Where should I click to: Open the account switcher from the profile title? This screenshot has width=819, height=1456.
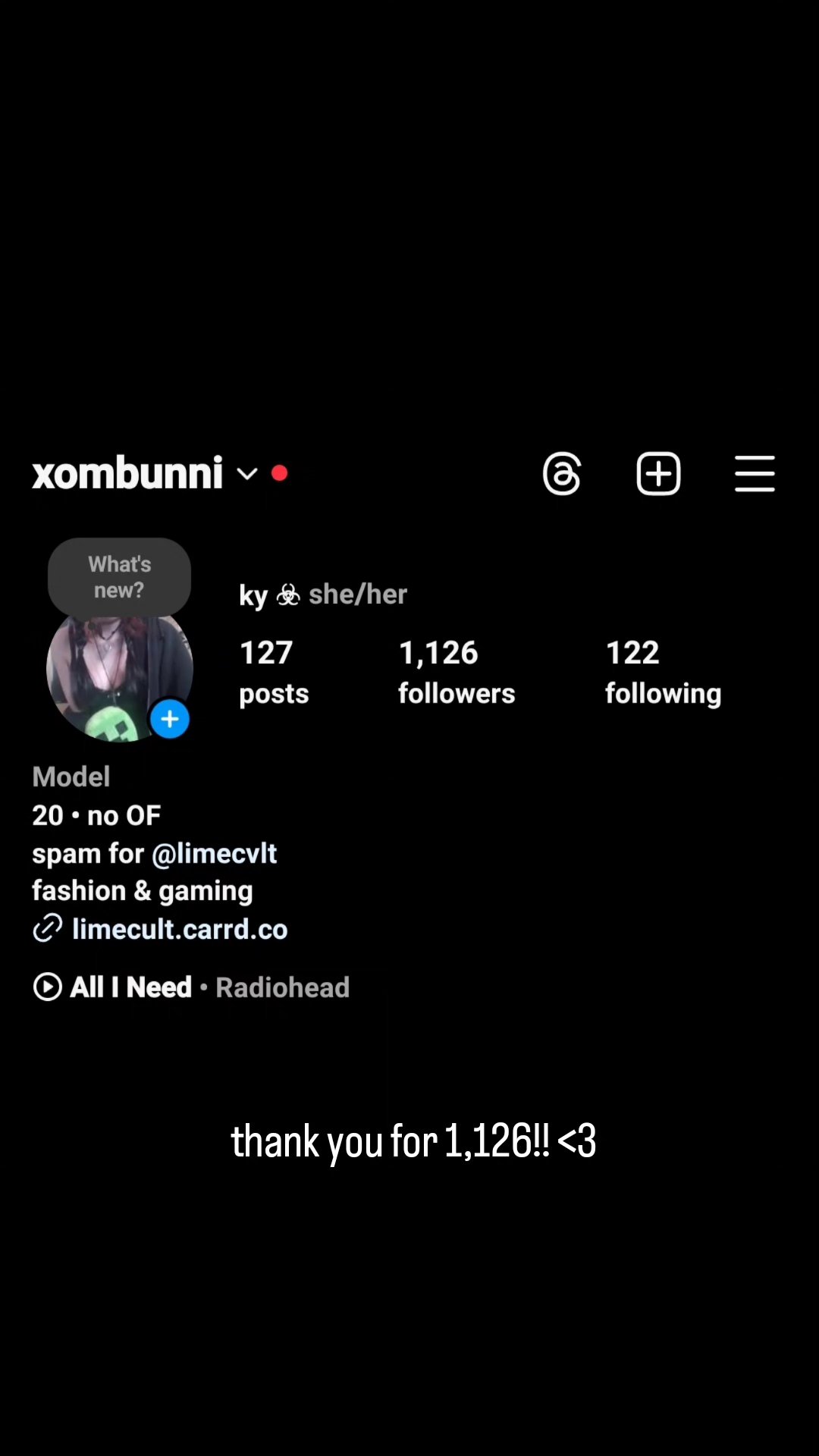(127, 472)
